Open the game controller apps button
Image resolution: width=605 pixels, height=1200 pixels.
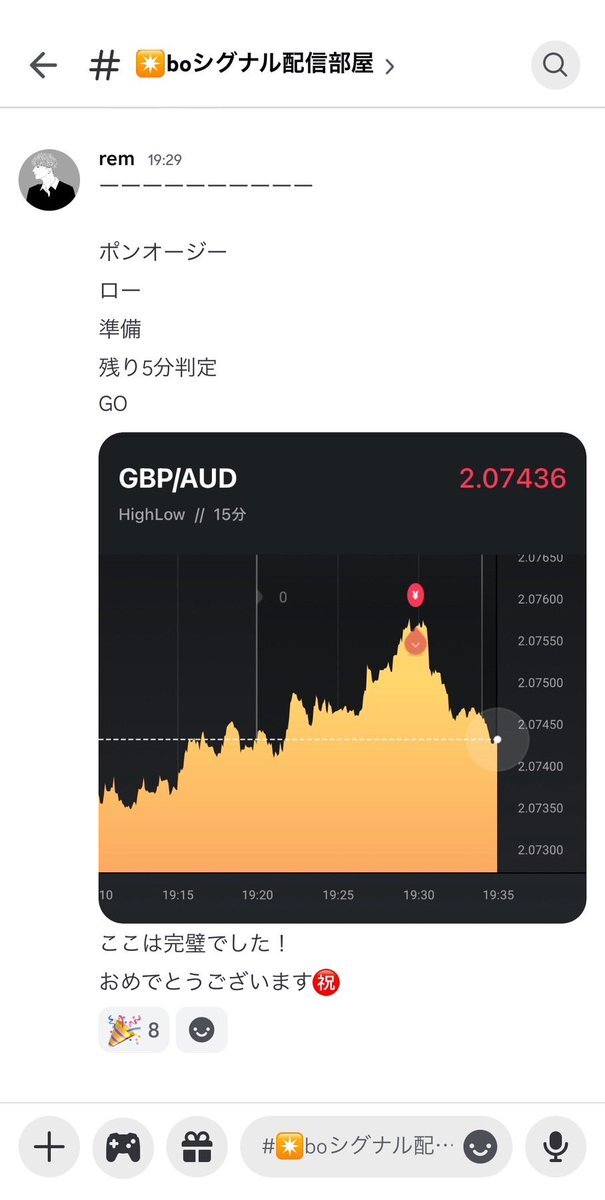tap(123, 1146)
